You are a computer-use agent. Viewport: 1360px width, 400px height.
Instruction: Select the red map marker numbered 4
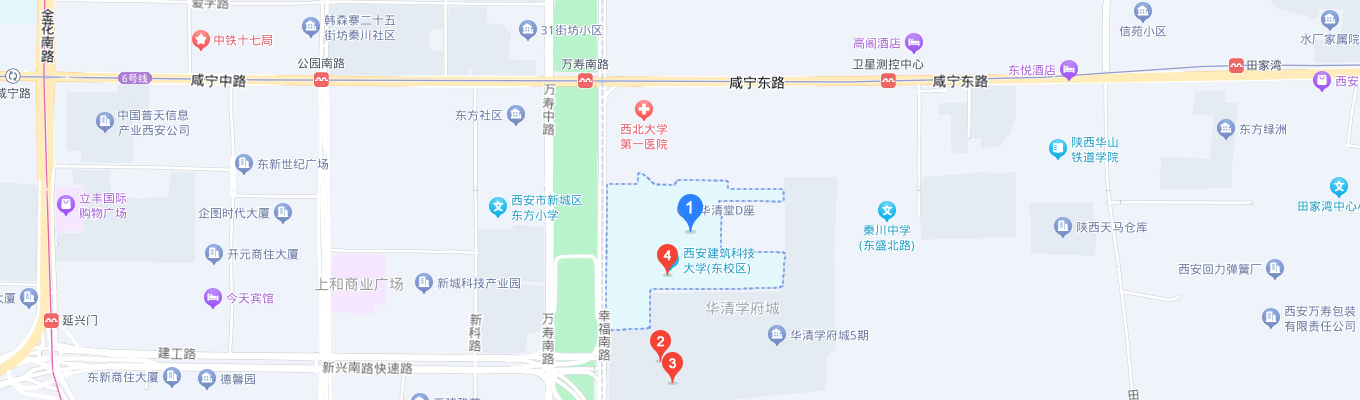point(667,257)
